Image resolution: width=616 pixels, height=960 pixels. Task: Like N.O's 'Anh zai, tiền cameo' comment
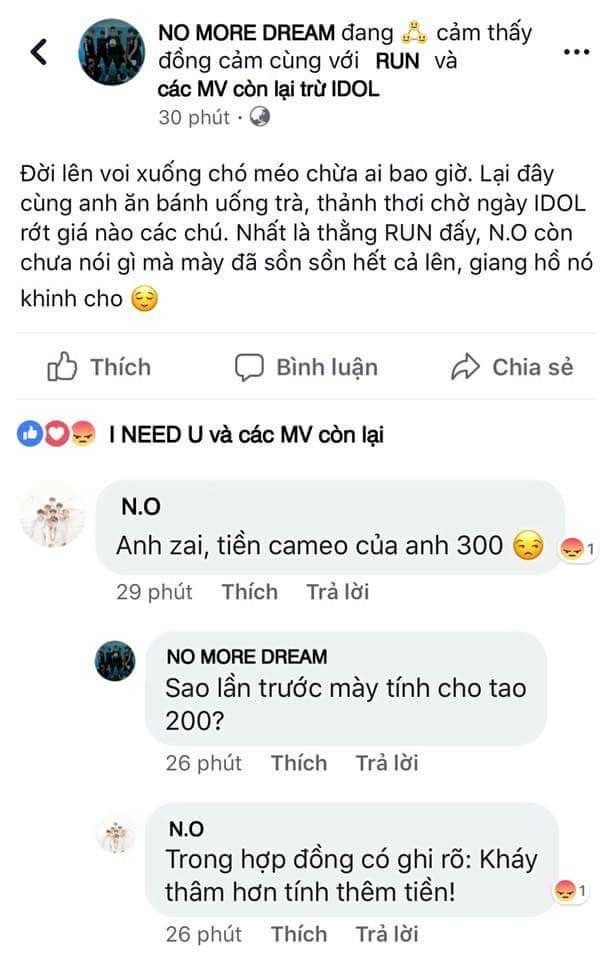click(249, 592)
